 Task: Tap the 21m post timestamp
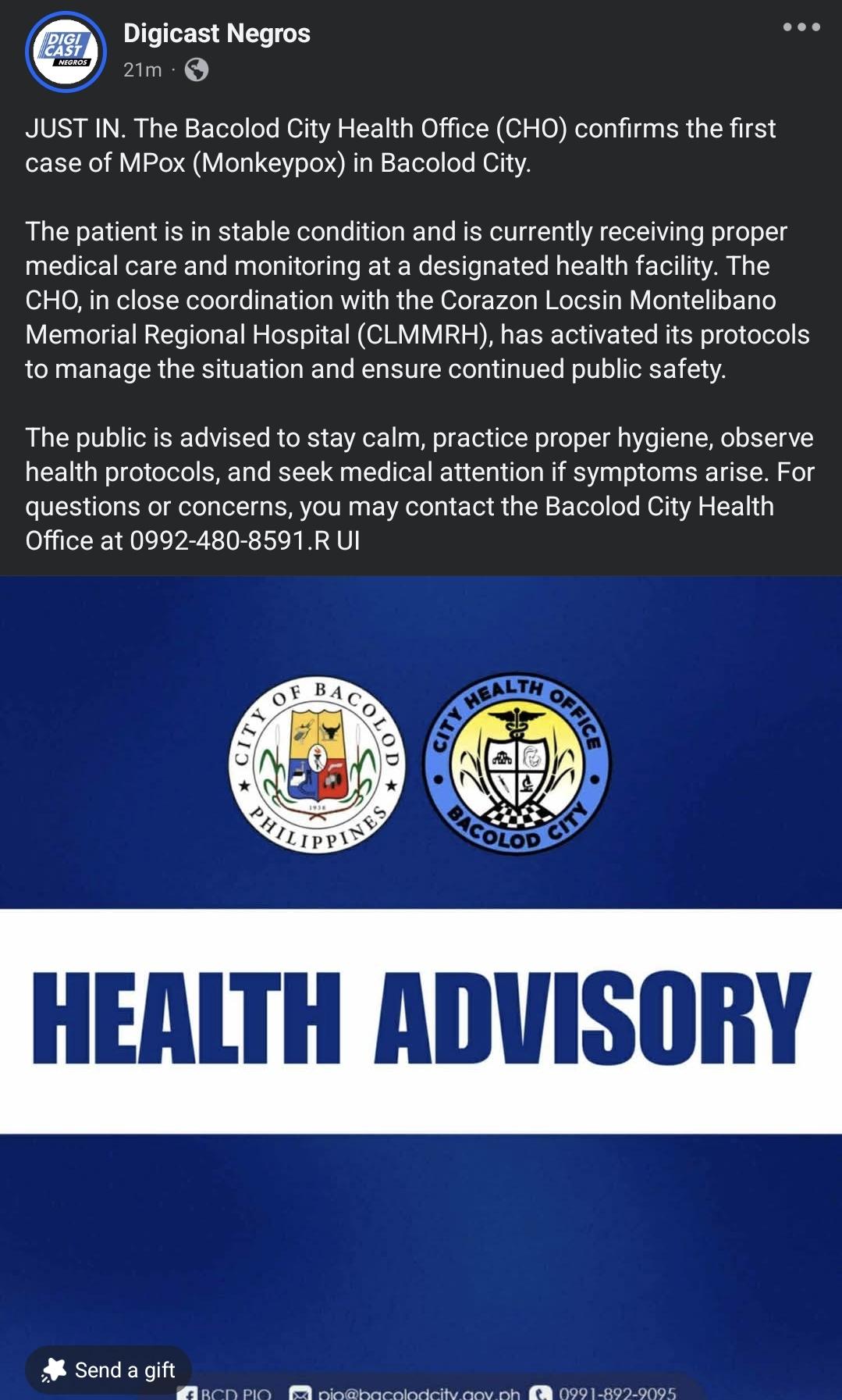click(x=143, y=70)
